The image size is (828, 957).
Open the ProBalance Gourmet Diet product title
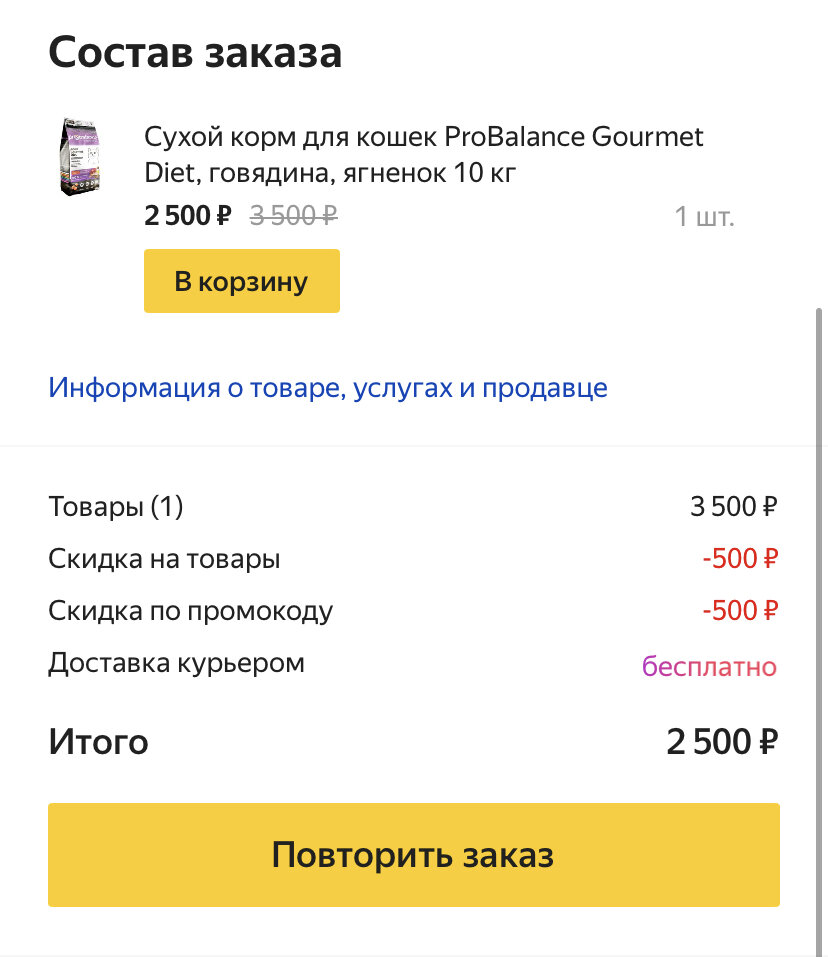(424, 154)
